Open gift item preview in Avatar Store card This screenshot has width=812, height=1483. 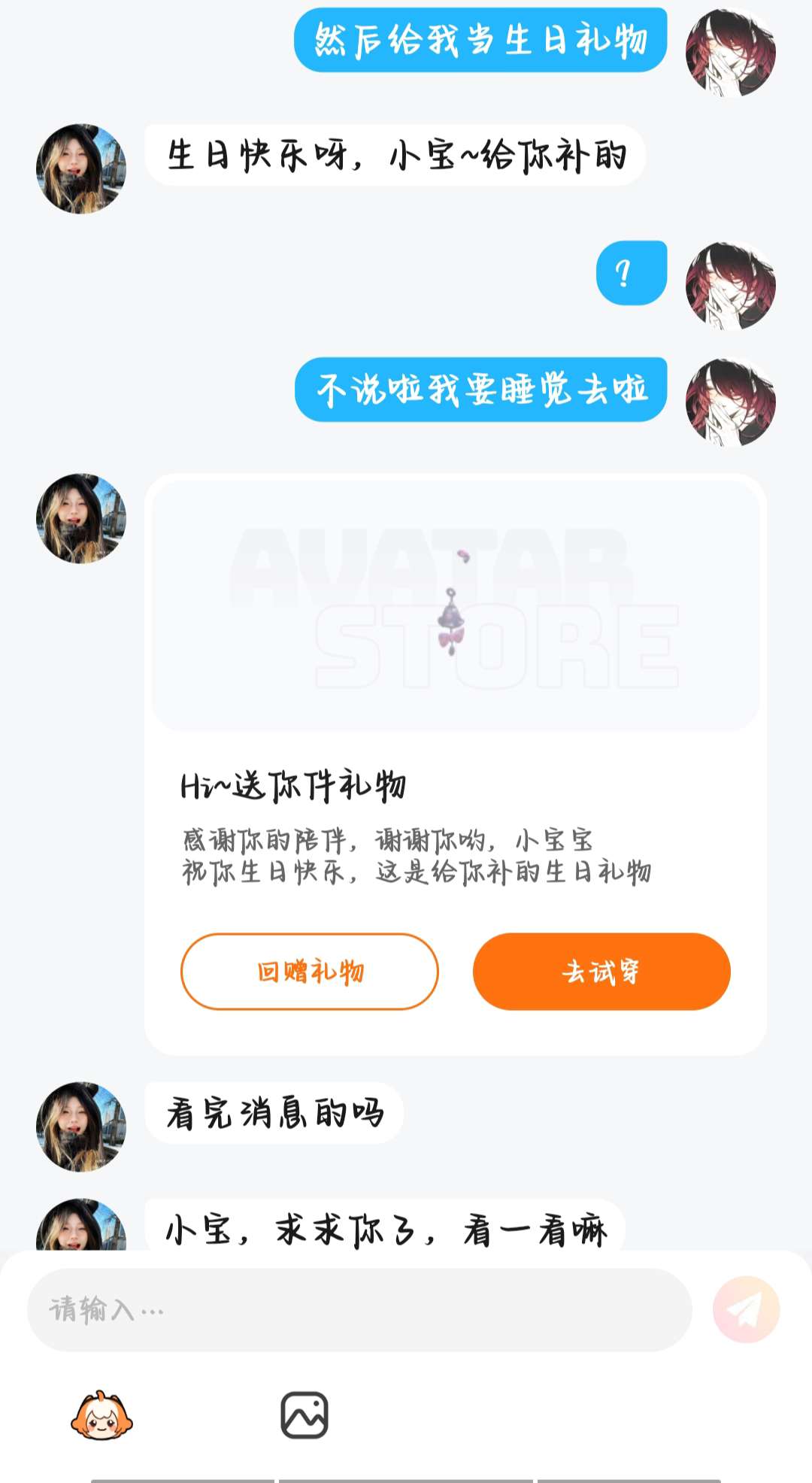click(455, 605)
